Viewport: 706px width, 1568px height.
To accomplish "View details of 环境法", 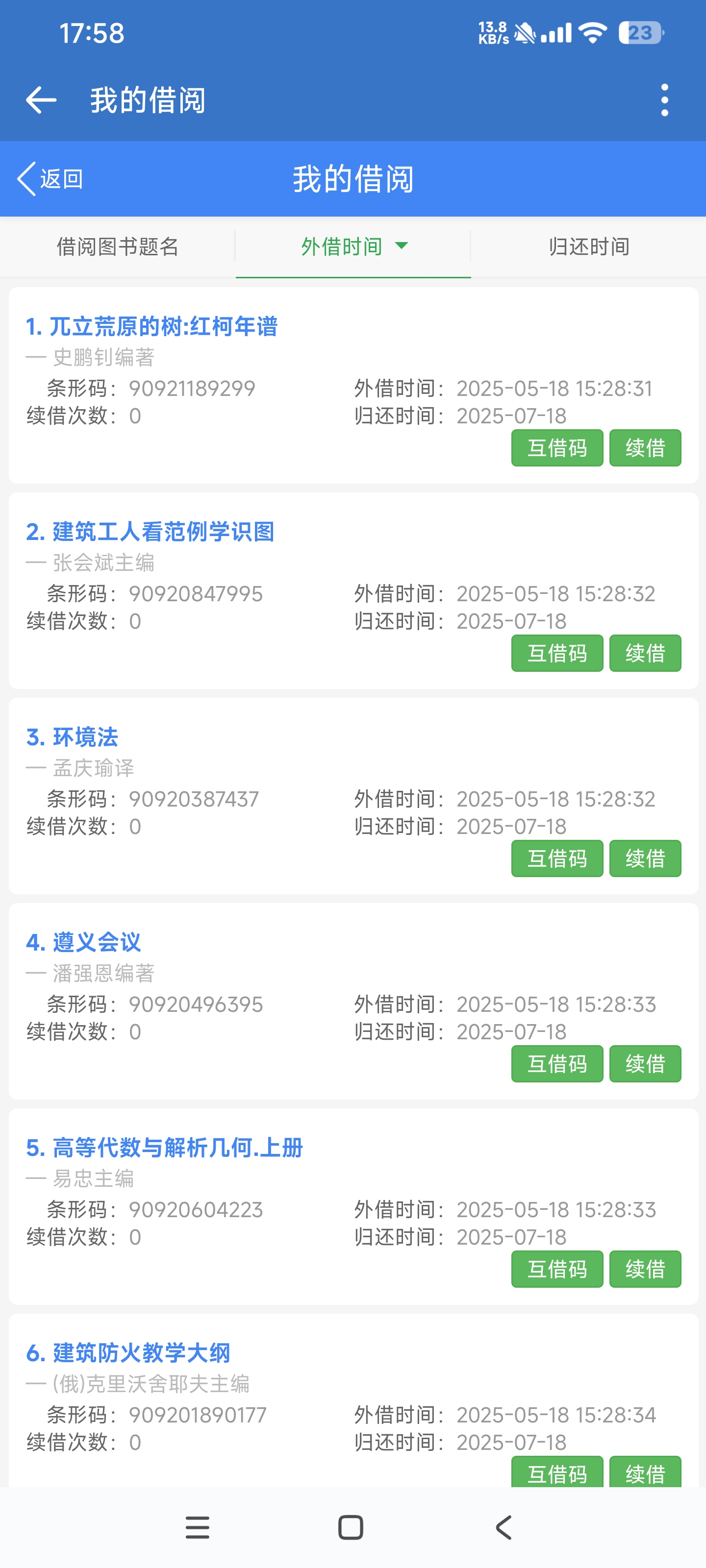I will pyautogui.click(x=72, y=737).
